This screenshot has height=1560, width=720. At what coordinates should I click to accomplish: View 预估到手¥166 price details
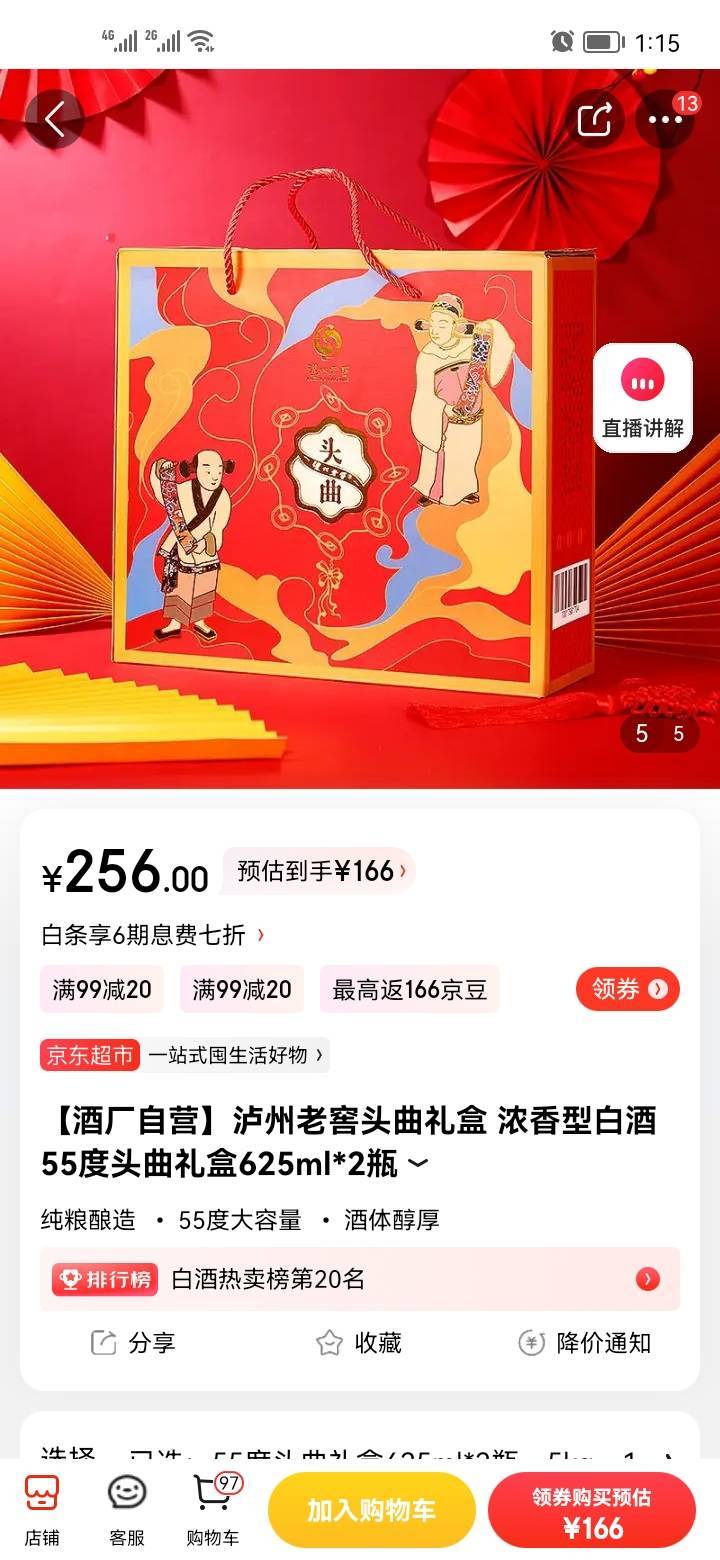tap(320, 871)
